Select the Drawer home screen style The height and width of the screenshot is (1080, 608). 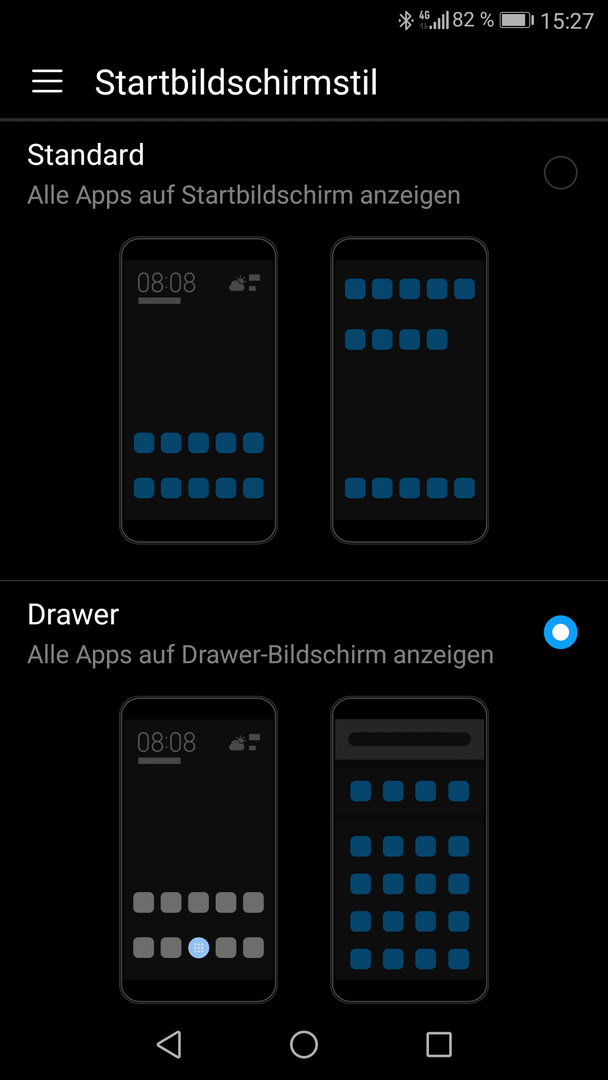click(x=560, y=632)
